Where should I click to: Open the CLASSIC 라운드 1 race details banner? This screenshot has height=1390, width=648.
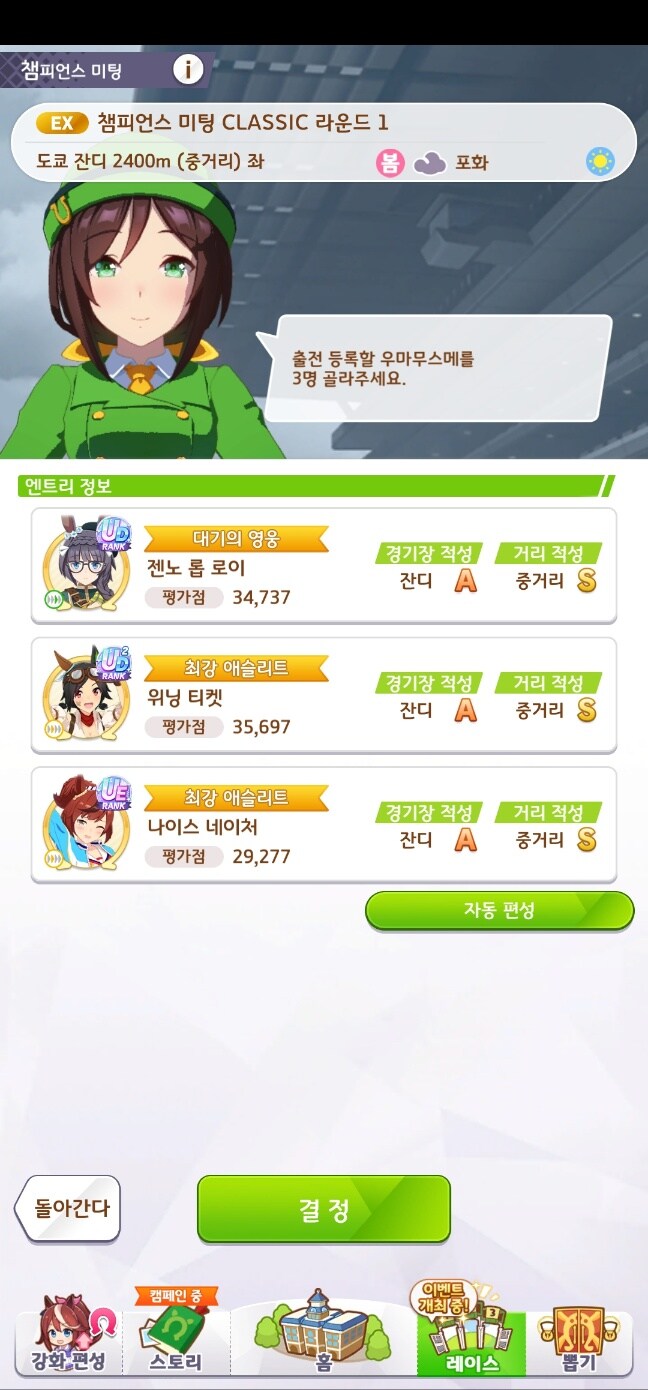click(x=323, y=141)
